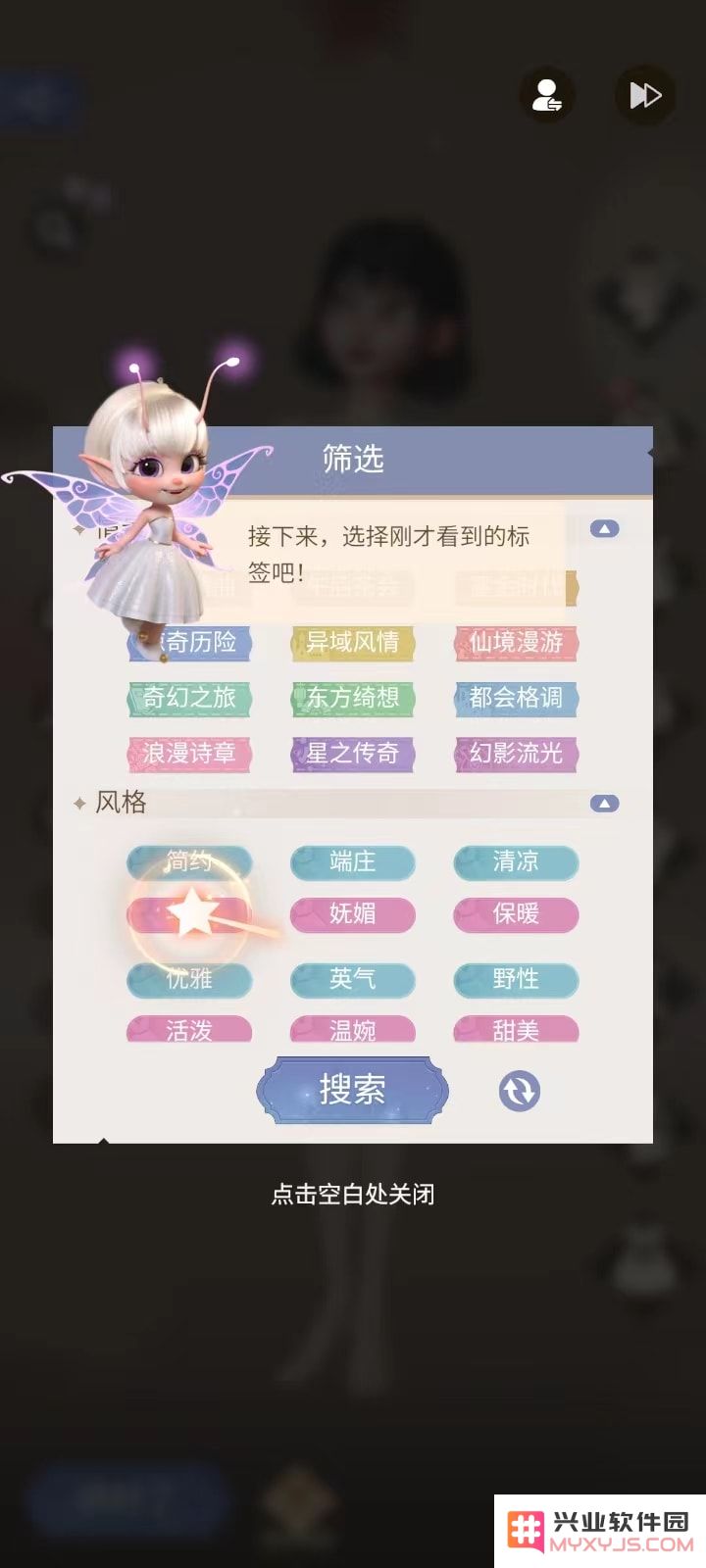
Task: Pick the 幻影流光 theme tag
Action: click(x=516, y=754)
